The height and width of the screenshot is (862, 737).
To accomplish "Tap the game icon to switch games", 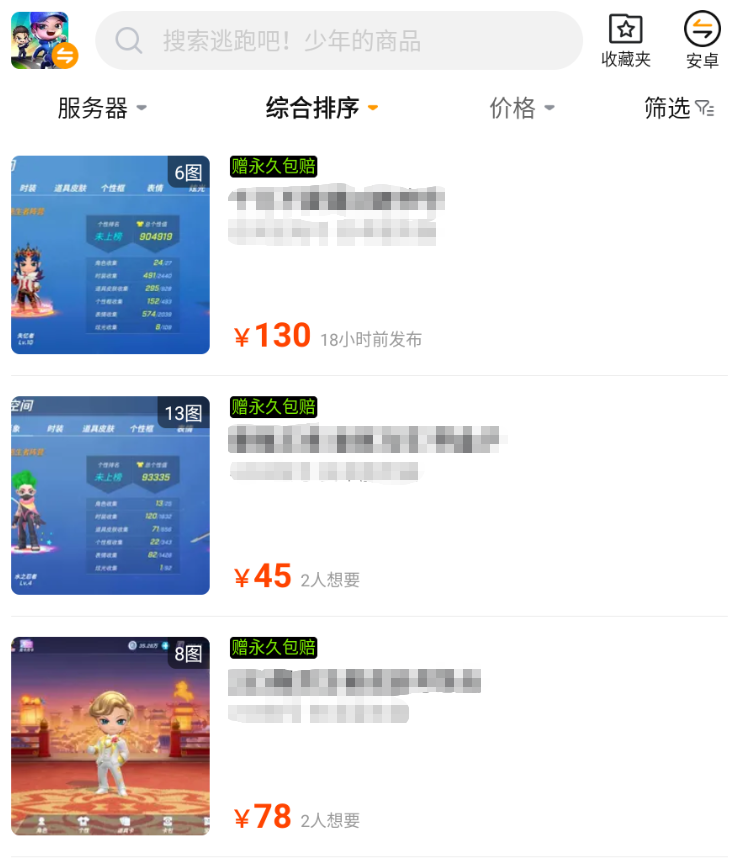I will click(x=42, y=41).
